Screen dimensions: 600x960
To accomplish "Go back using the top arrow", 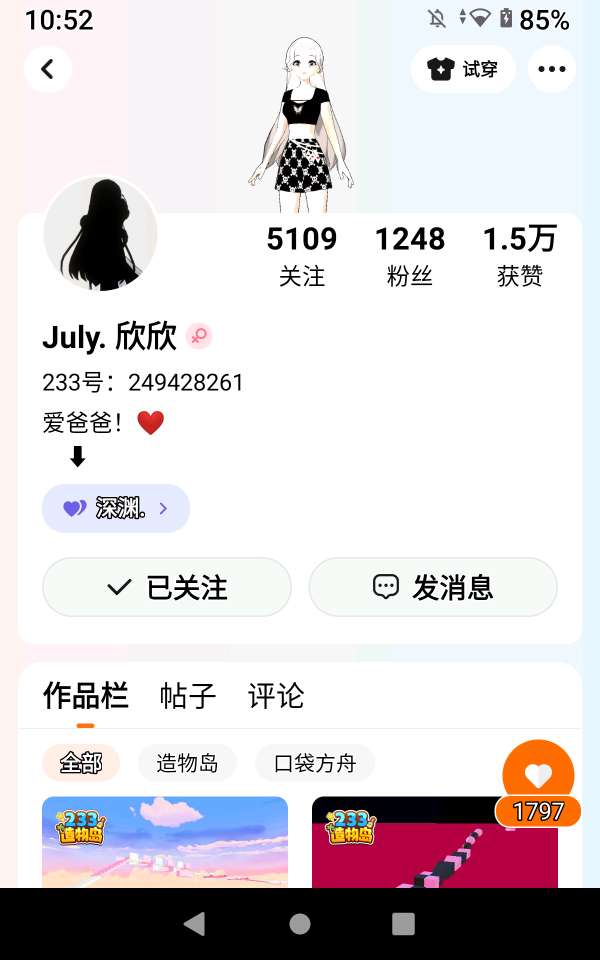I will [x=48, y=69].
